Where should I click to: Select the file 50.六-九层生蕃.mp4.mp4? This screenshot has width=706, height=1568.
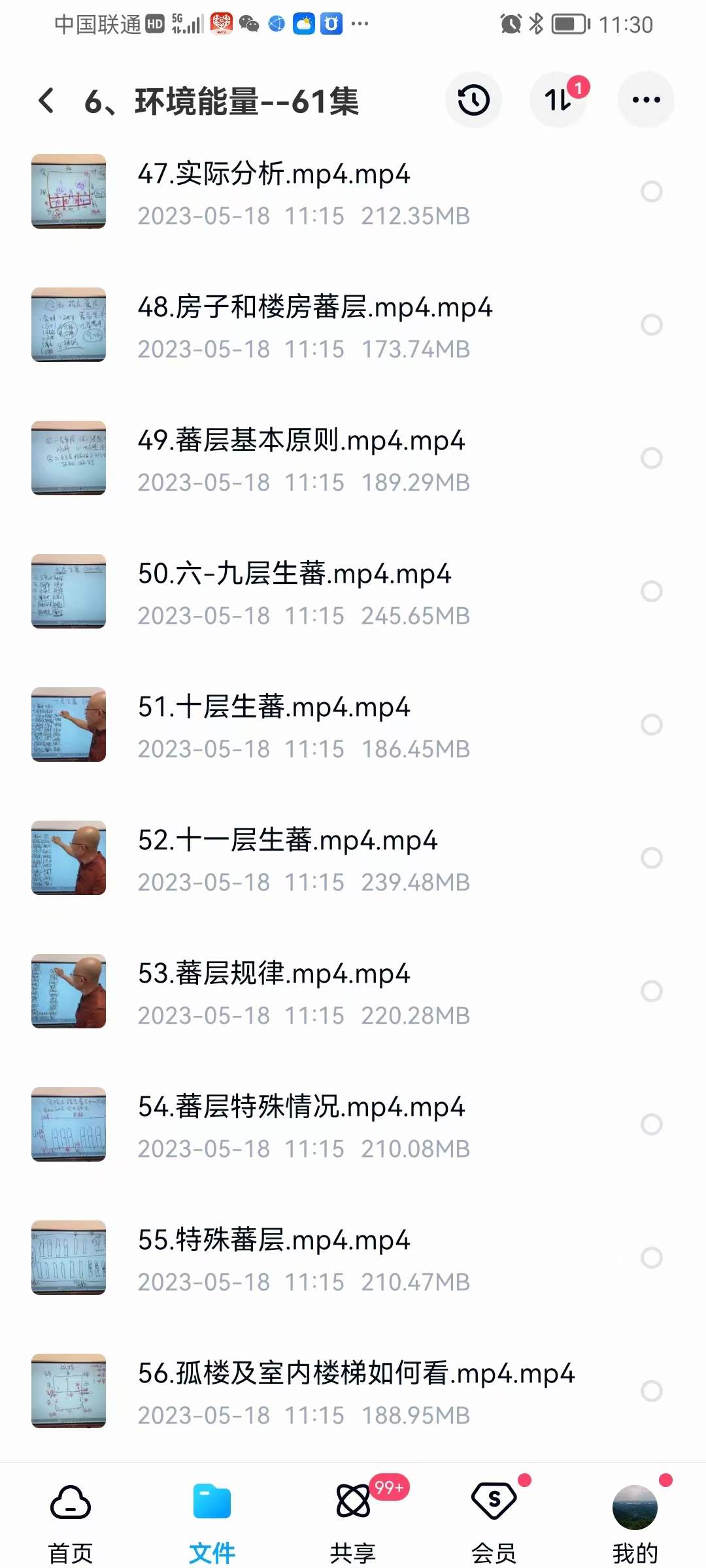click(x=652, y=591)
